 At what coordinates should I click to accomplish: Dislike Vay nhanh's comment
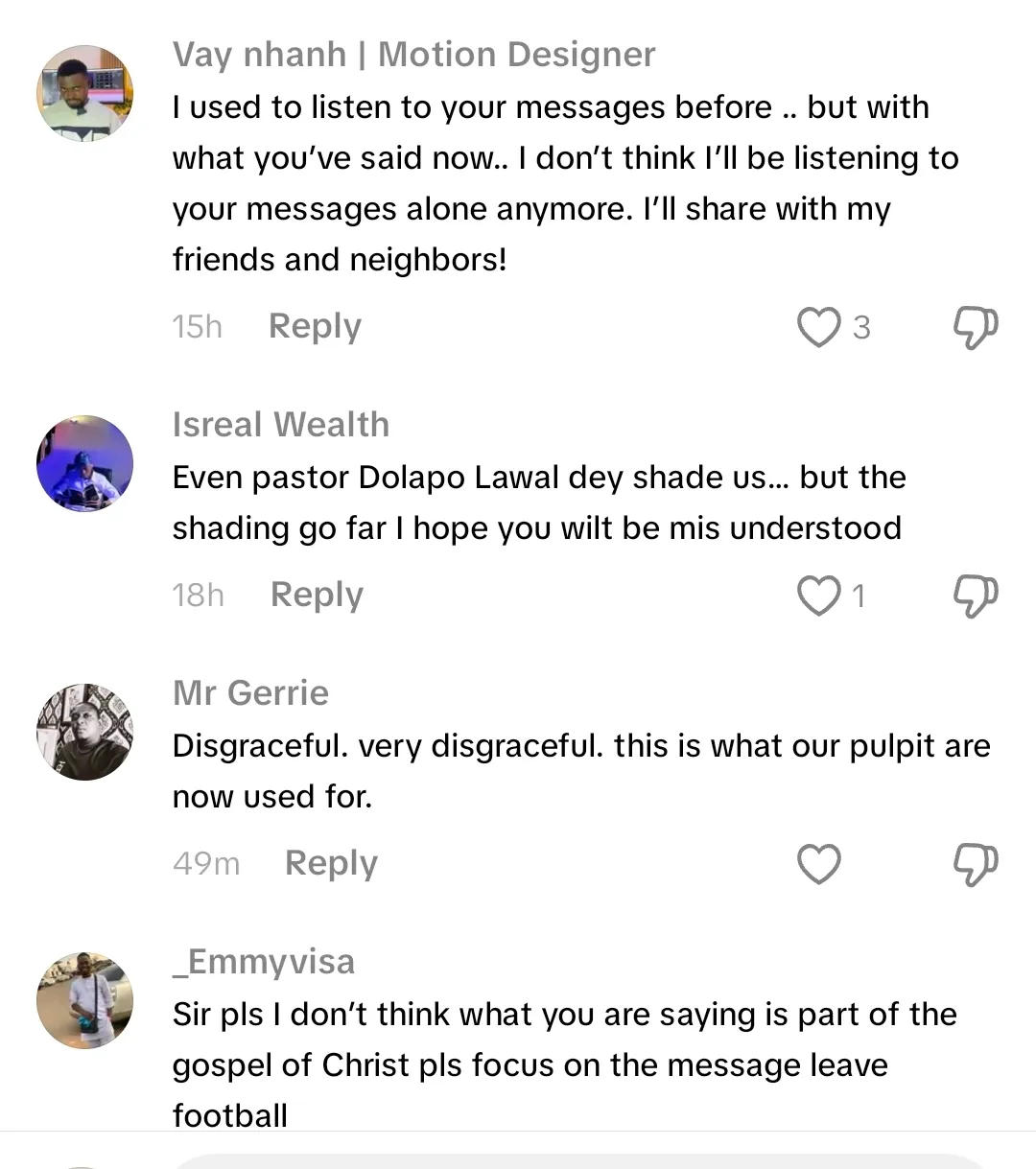975,327
